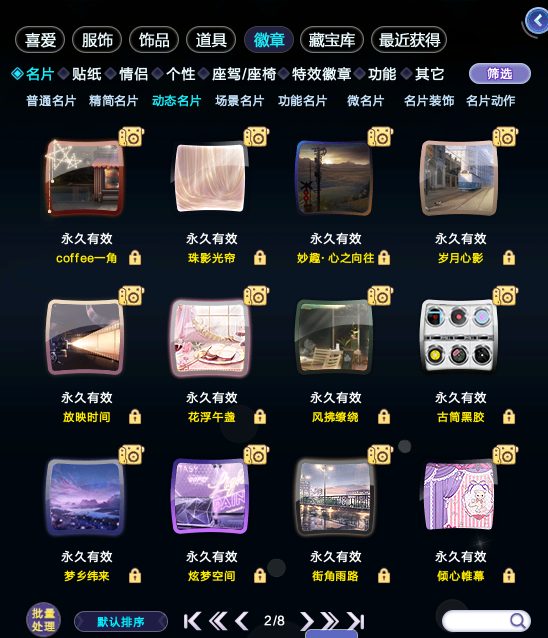Viewport: 548px width, 638px height.
Task: Go to the next page arrow
Action: point(306,621)
